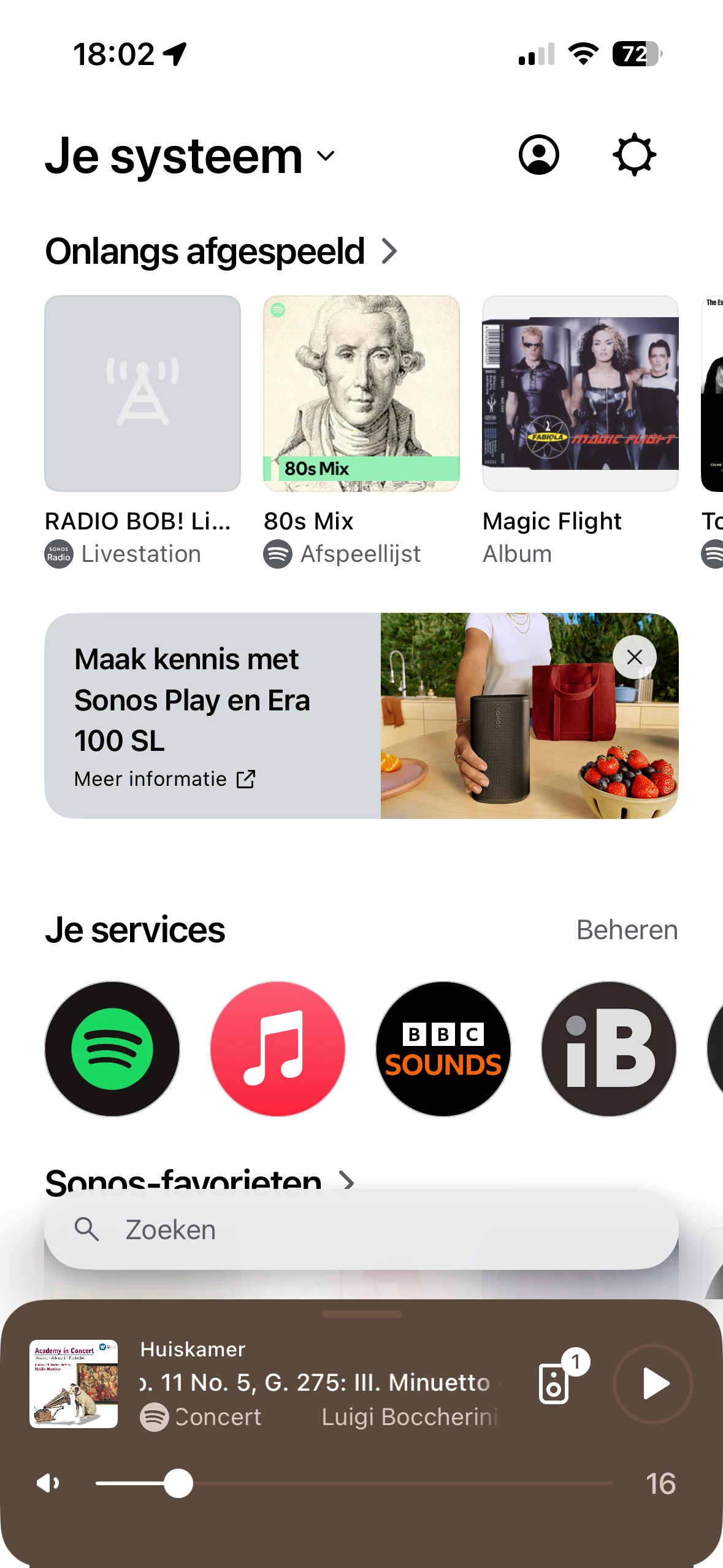The image size is (723, 1568).
Task: Play the RADIO BOB! livestation tile
Action: tap(142, 394)
